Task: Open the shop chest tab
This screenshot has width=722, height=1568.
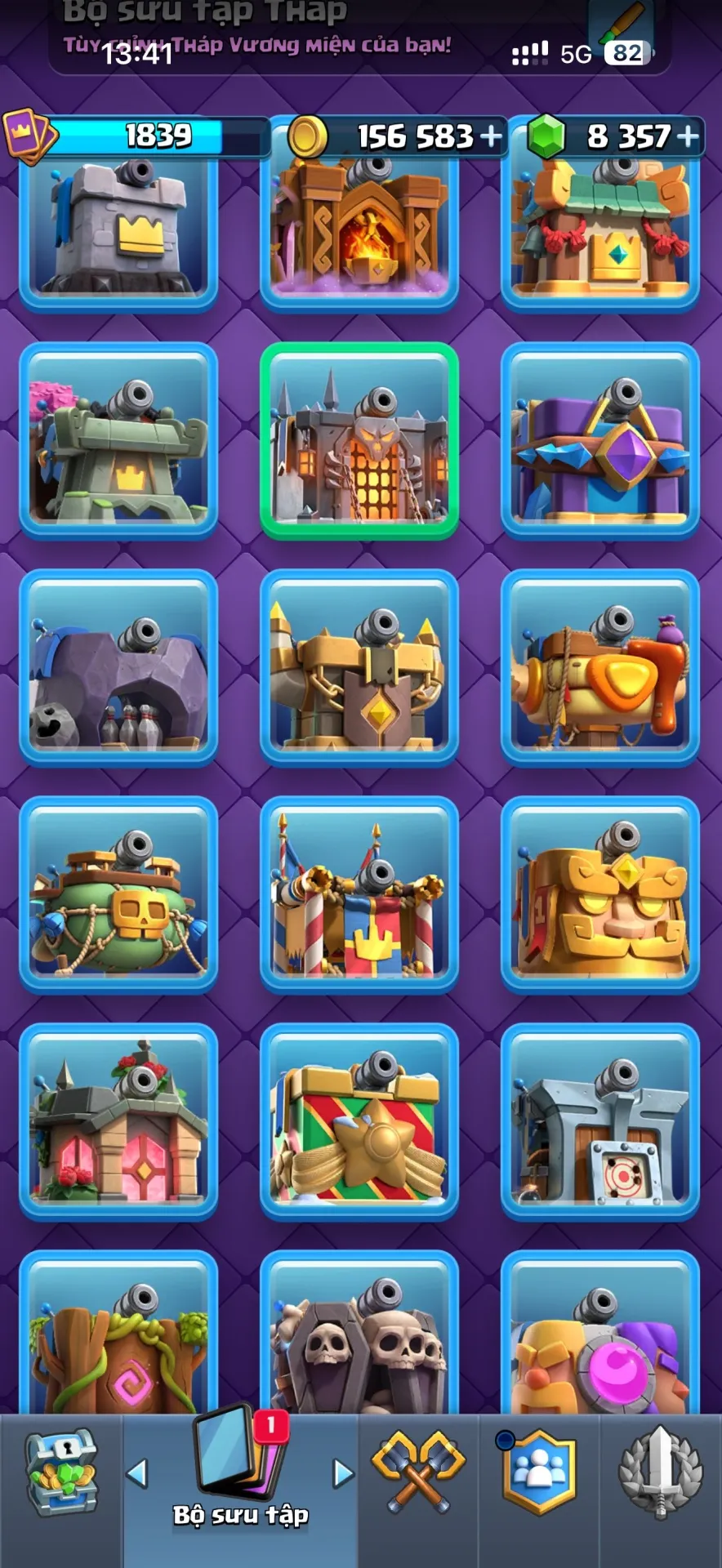Action: [x=61, y=1477]
